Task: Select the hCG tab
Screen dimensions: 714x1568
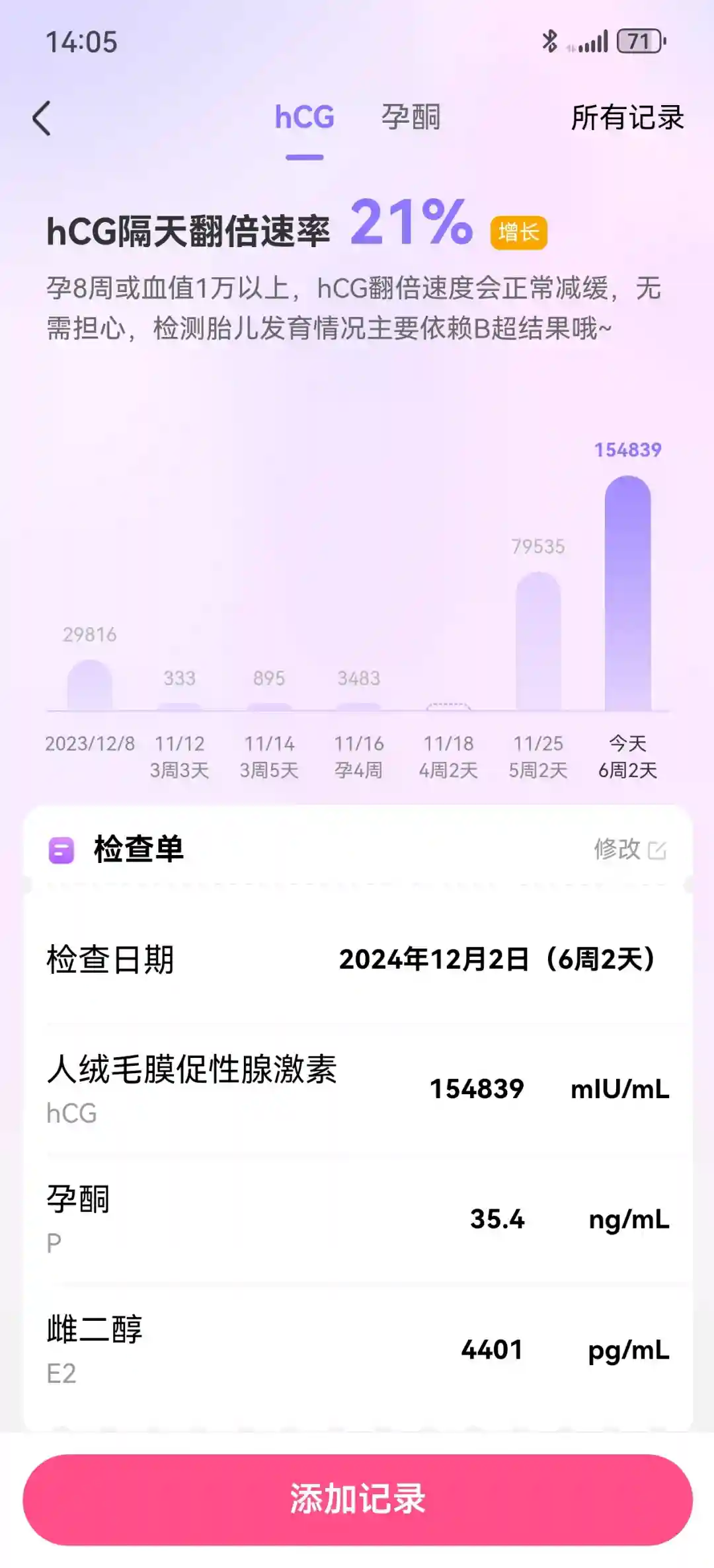Action: coord(304,118)
